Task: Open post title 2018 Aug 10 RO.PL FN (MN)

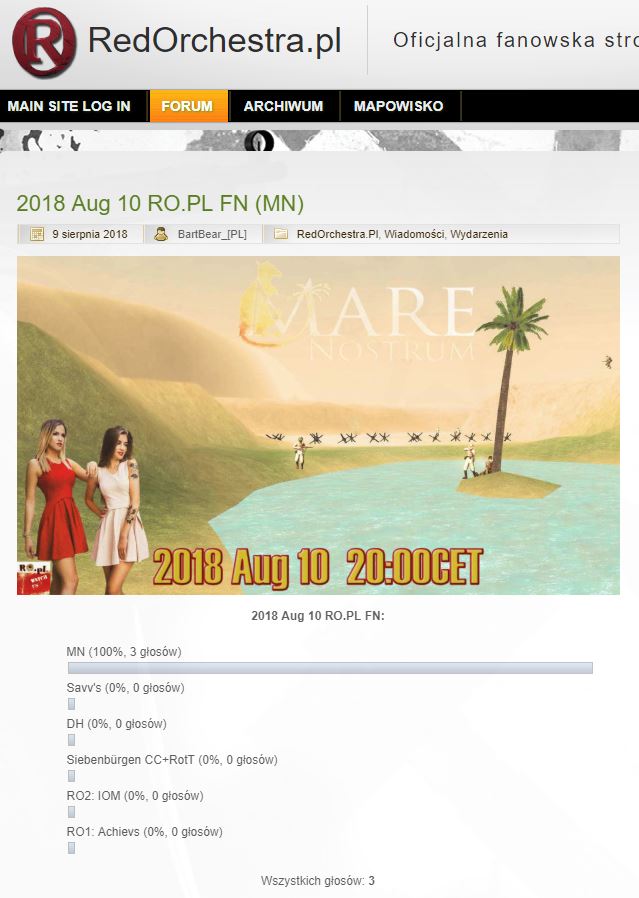Action: [160, 203]
